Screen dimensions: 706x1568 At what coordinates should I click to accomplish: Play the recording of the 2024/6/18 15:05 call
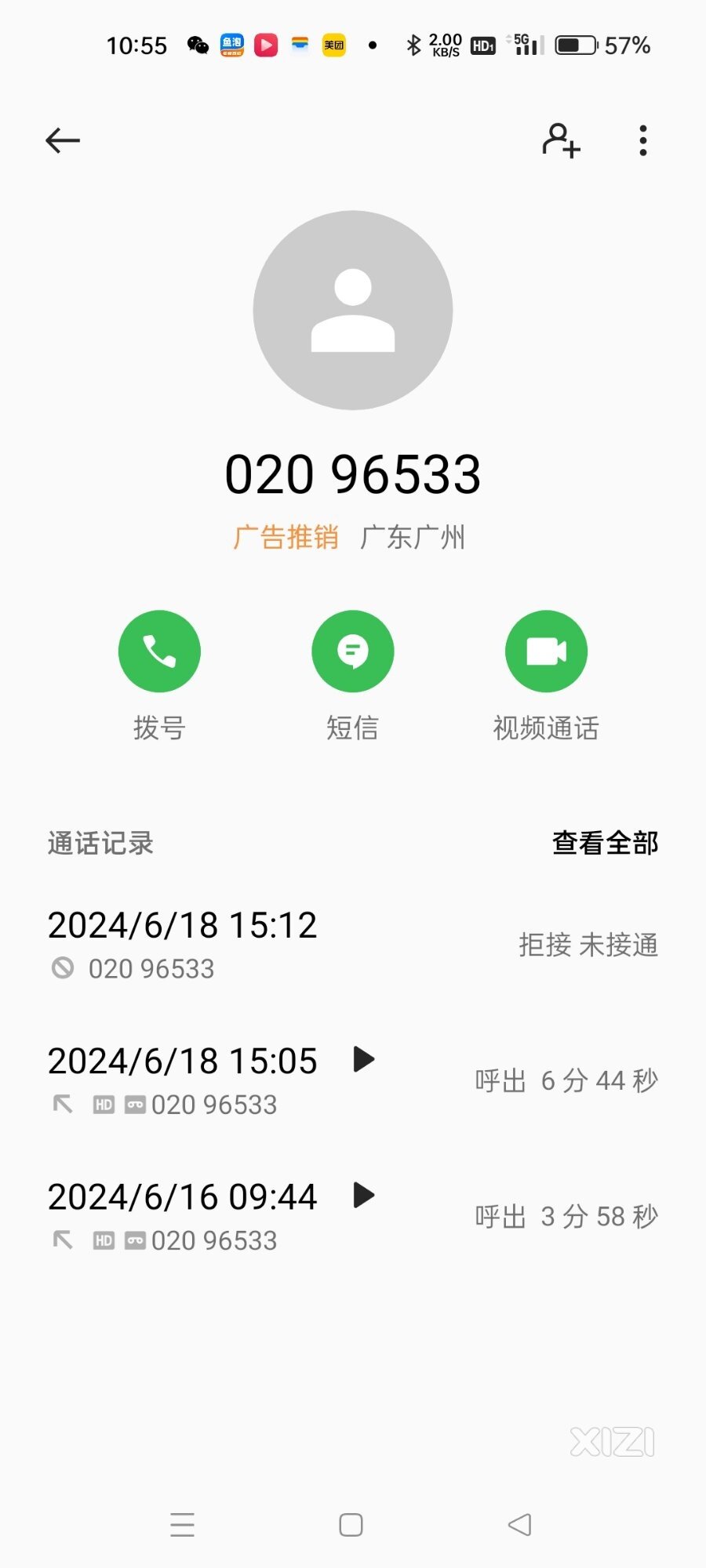coord(363,1059)
